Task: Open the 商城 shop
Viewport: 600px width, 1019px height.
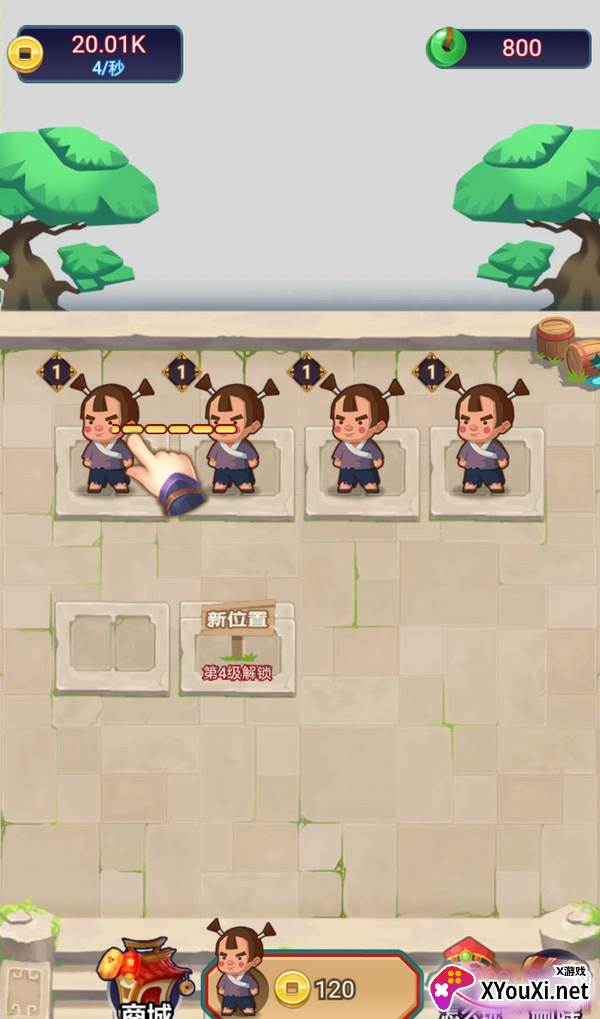Action: coord(147,980)
